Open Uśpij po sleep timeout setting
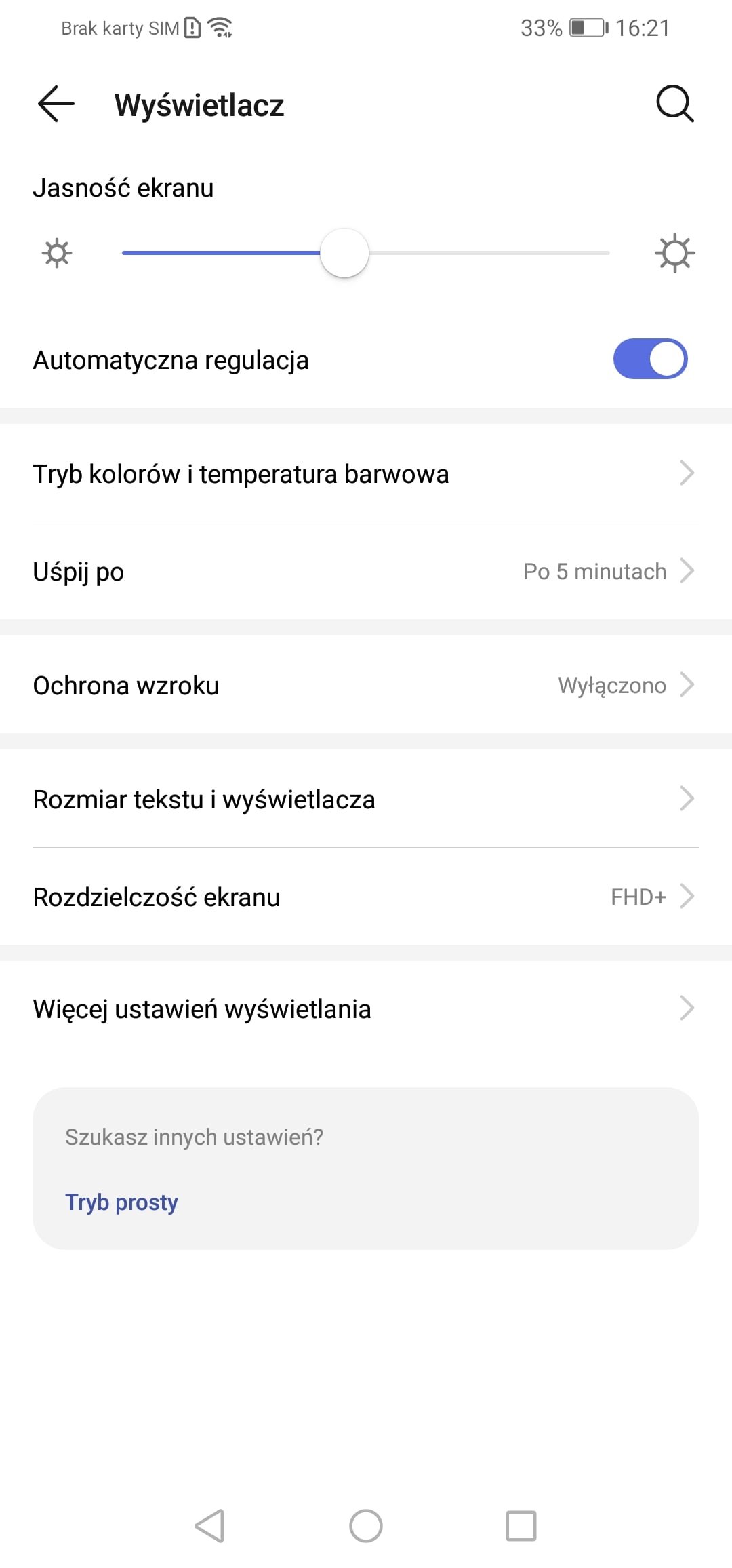The image size is (732, 1568). click(366, 571)
